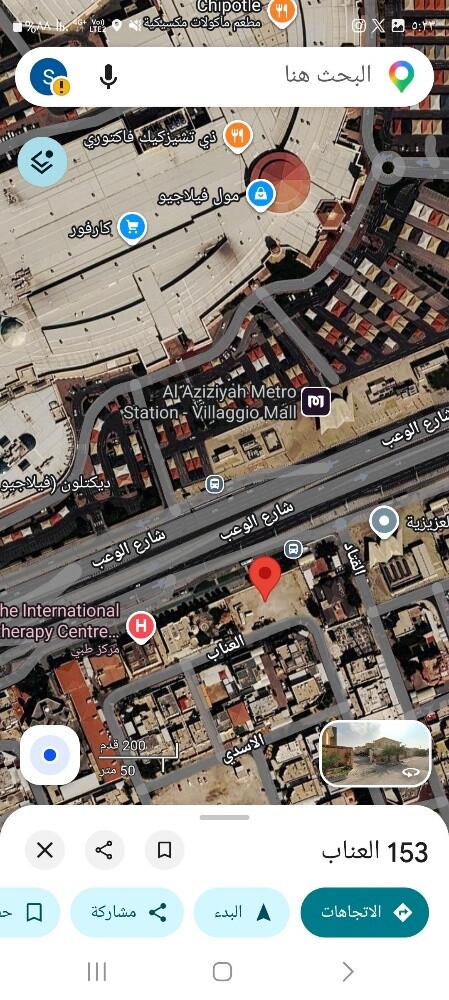Image resolution: width=449 pixels, height=1000 pixels.
Task: Tap the bus stop icon near the red pin
Action: pyautogui.click(x=293, y=548)
